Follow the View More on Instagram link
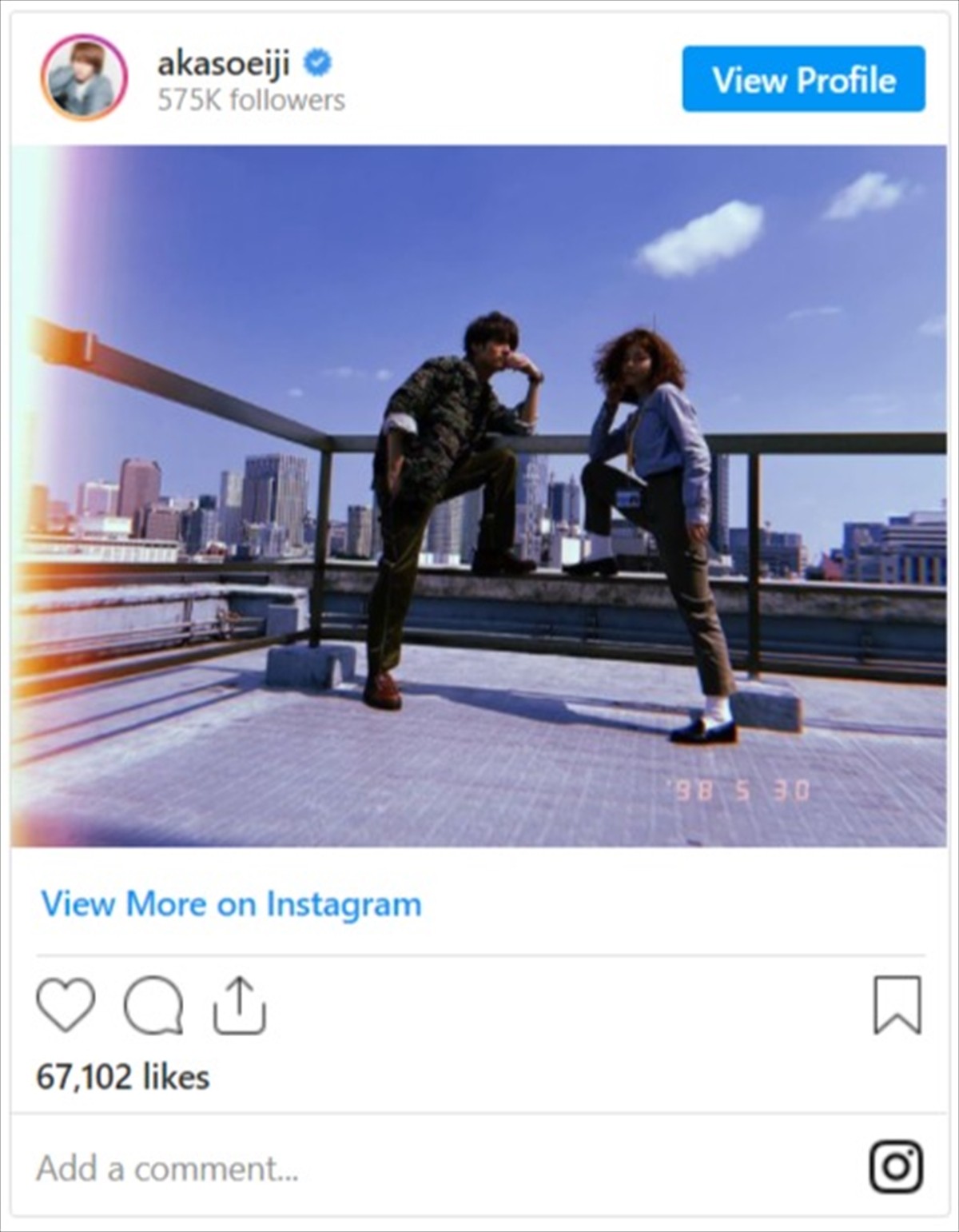The image size is (959, 1232). pyautogui.click(x=231, y=904)
